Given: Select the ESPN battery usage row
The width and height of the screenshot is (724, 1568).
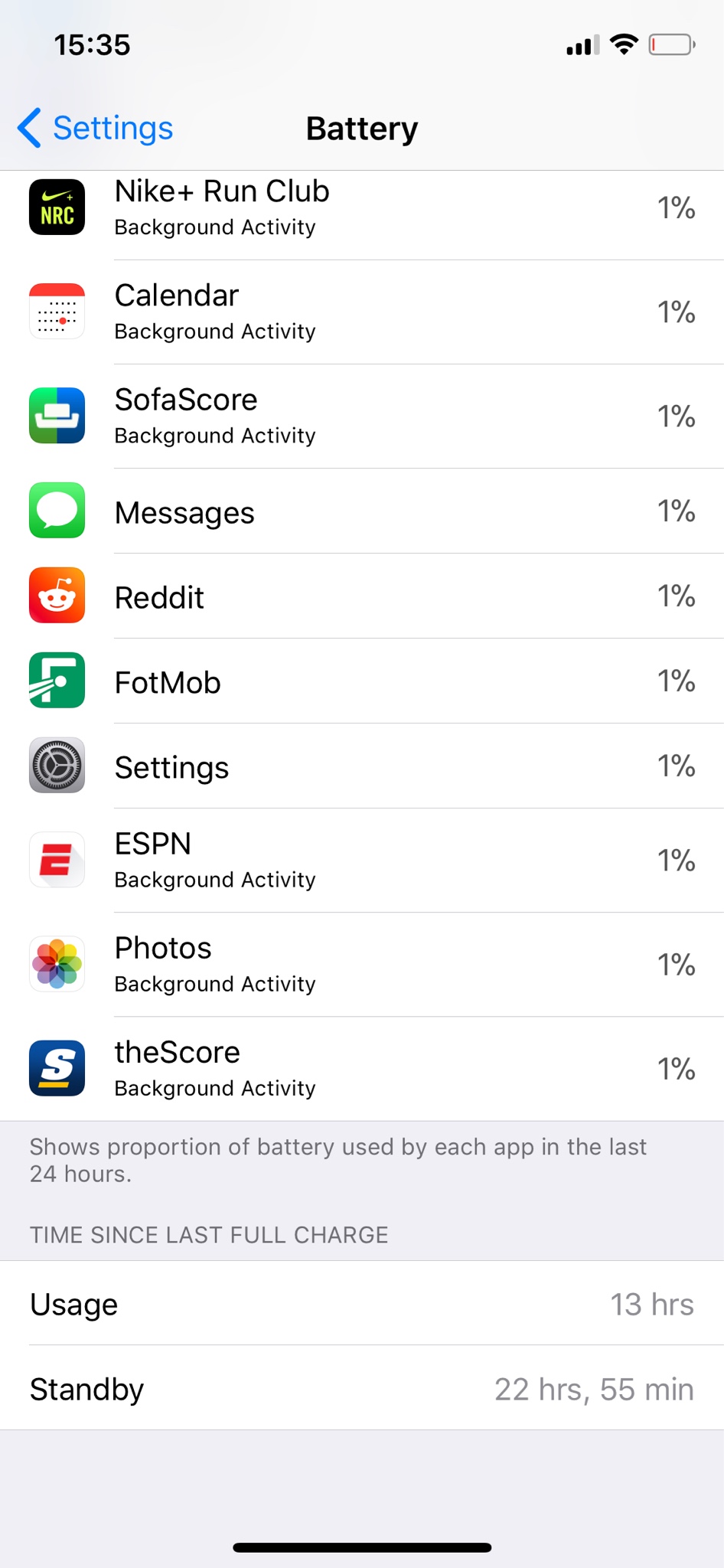Looking at the screenshot, I should [362, 861].
